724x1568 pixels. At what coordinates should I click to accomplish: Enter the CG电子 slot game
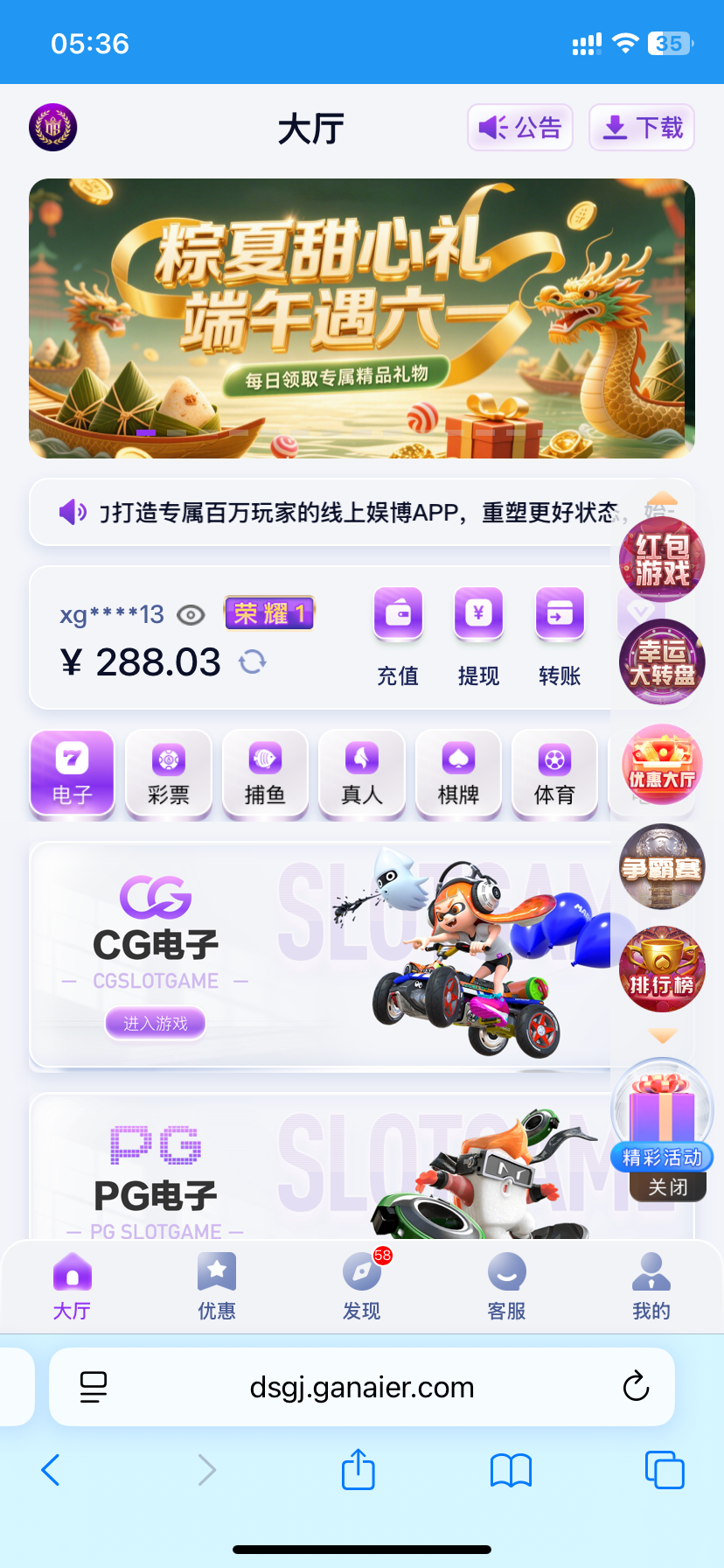click(x=156, y=1023)
